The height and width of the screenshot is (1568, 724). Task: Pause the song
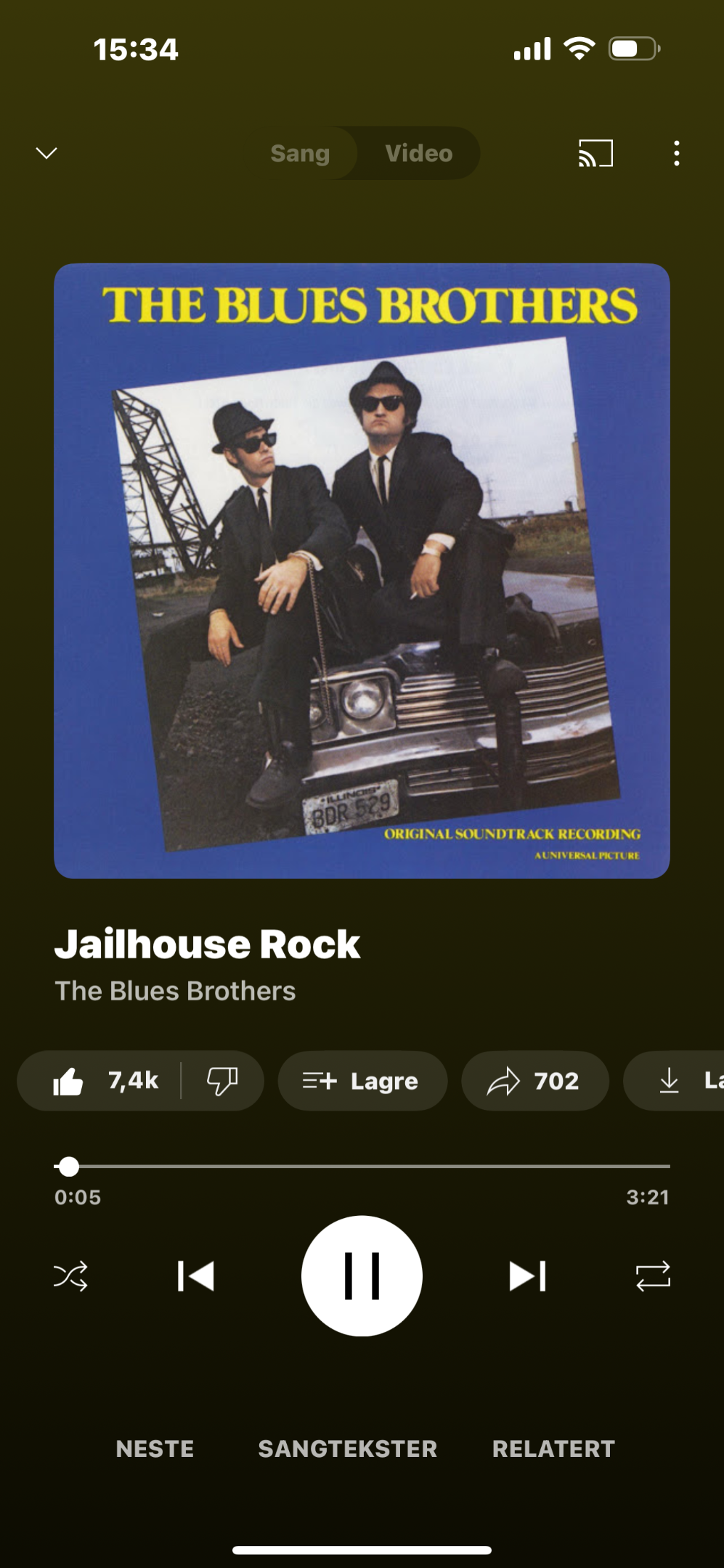click(x=362, y=1276)
